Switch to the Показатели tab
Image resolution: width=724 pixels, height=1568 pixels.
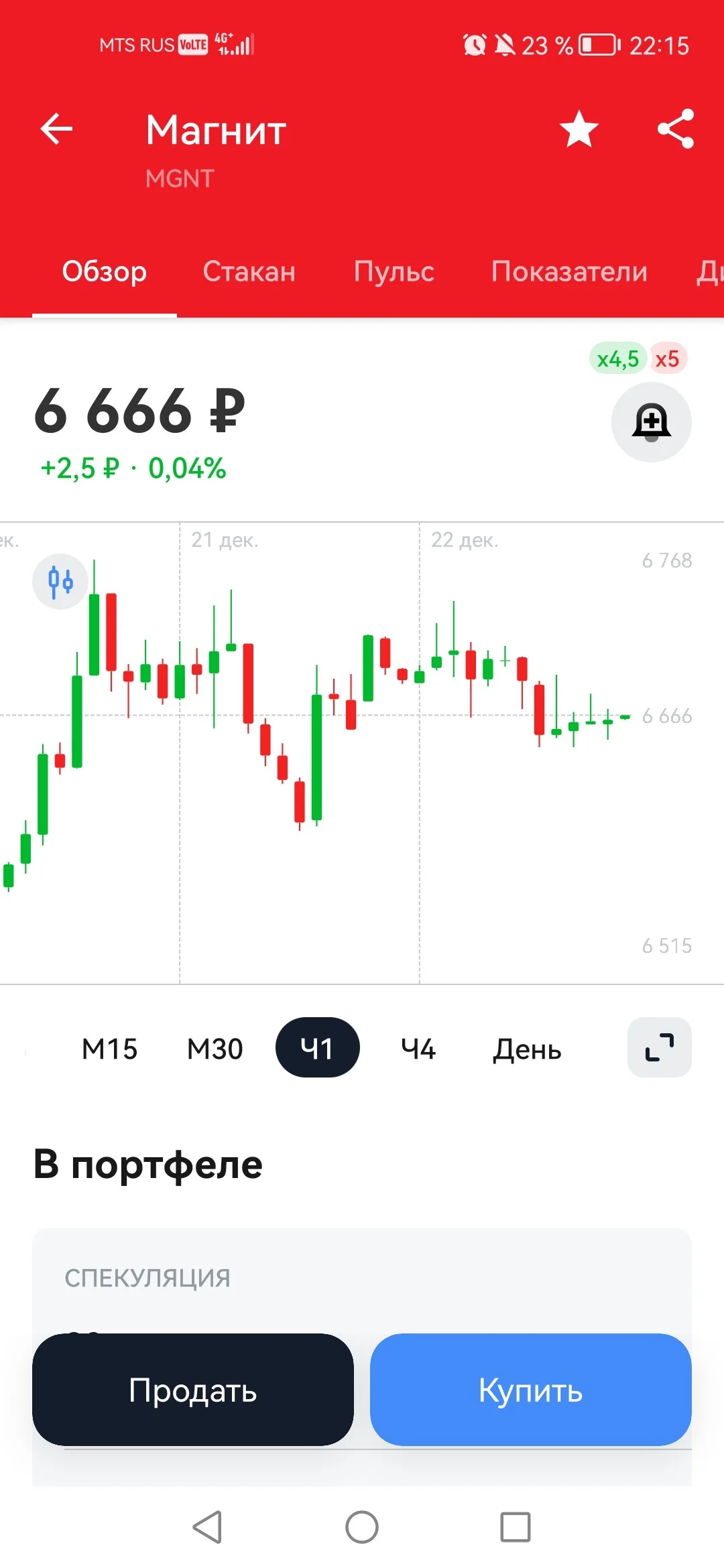pyautogui.click(x=569, y=271)
